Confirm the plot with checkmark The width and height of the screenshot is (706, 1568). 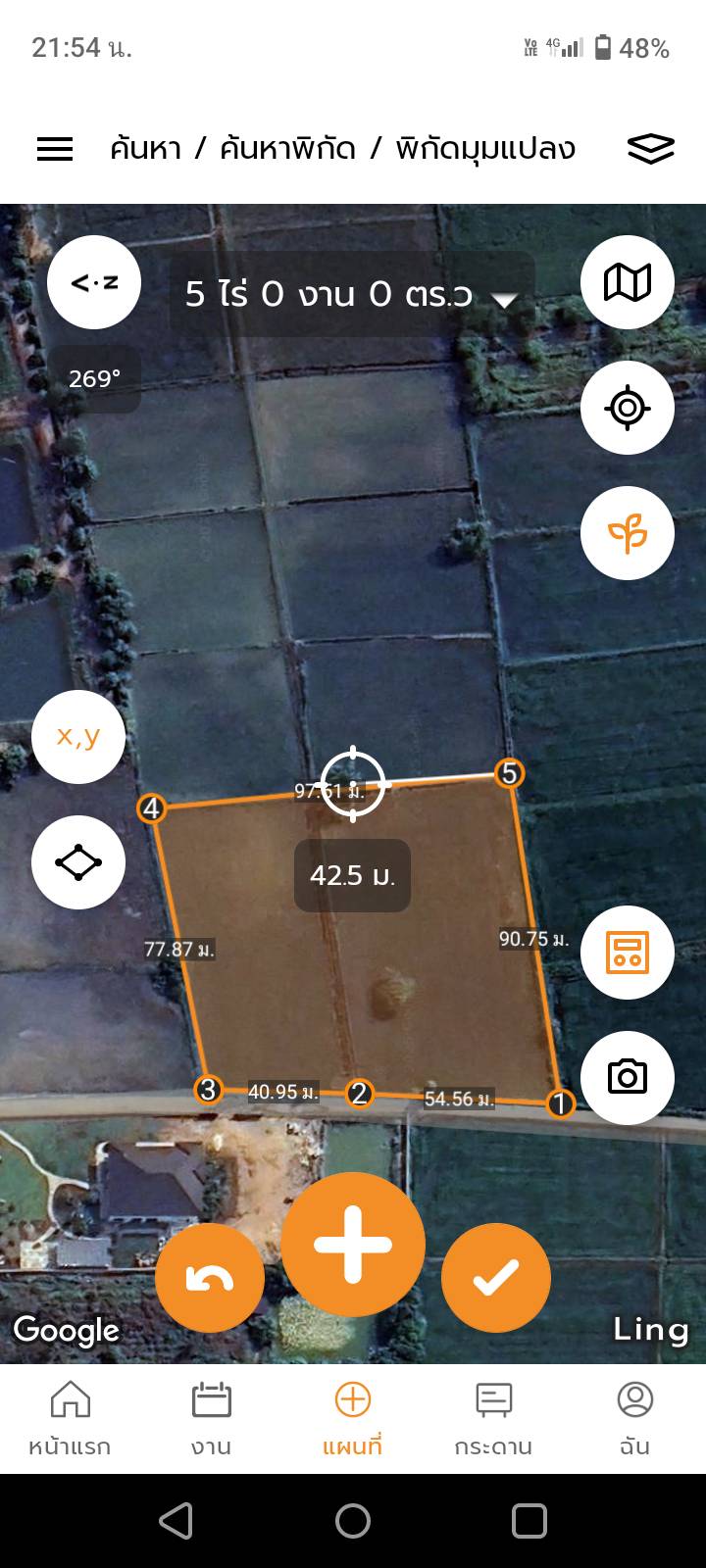tap(496, 1279)
